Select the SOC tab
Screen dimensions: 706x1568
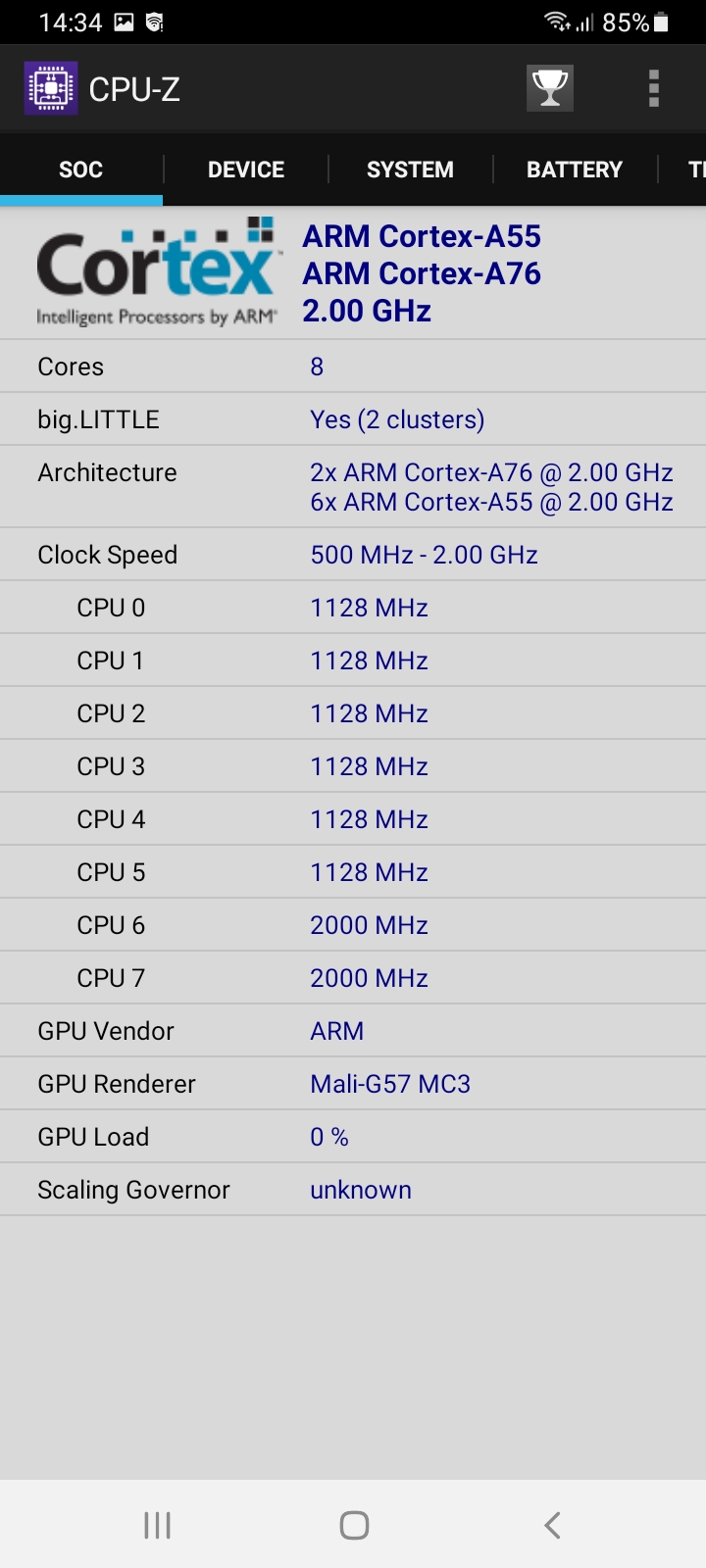[x=80, y=170]
